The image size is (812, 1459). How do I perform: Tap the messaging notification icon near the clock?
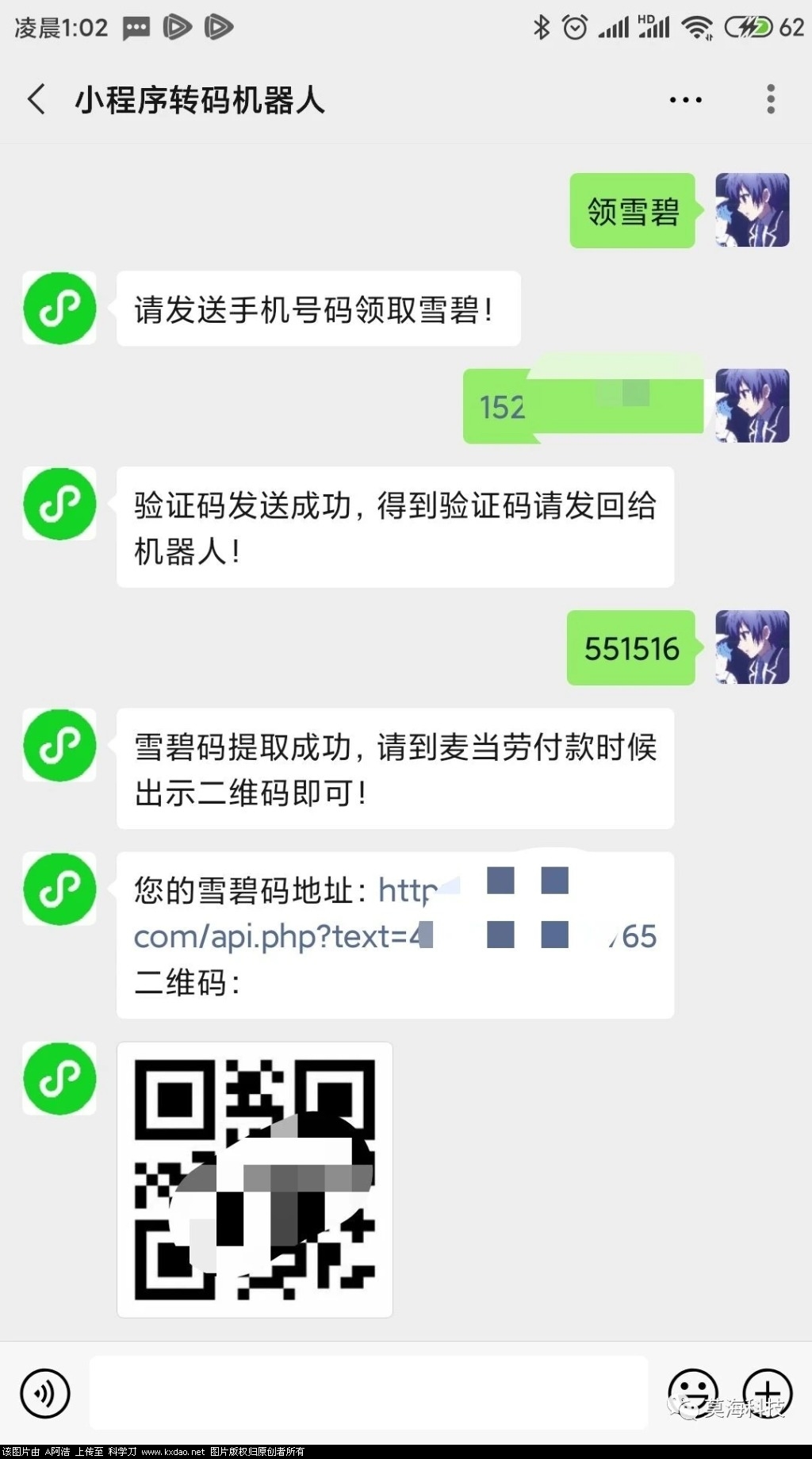(136, 26)
